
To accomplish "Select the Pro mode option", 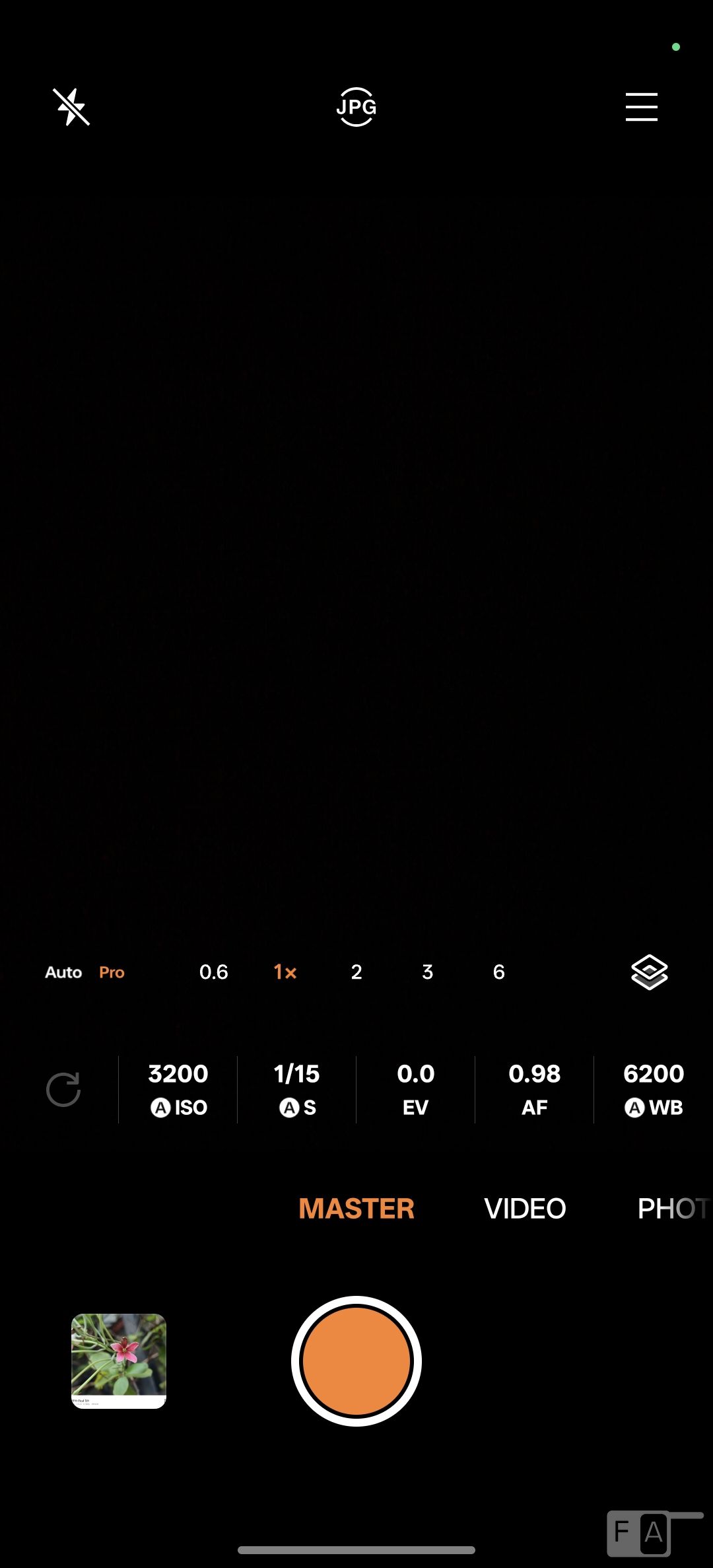I will [x=112, y=972].
